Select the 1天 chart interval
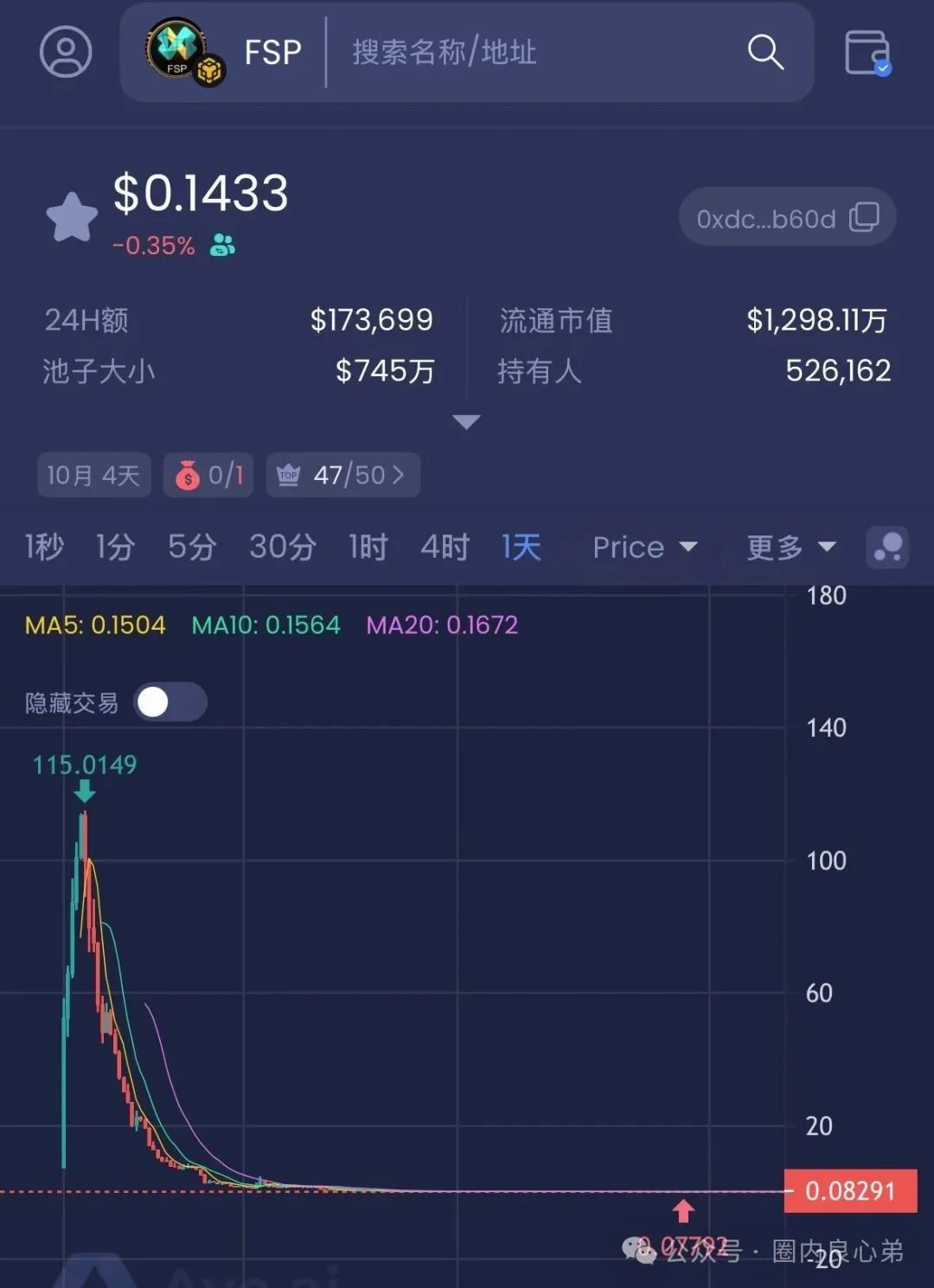The width and height of the screenshot is (934, 1288). (521, 547)
